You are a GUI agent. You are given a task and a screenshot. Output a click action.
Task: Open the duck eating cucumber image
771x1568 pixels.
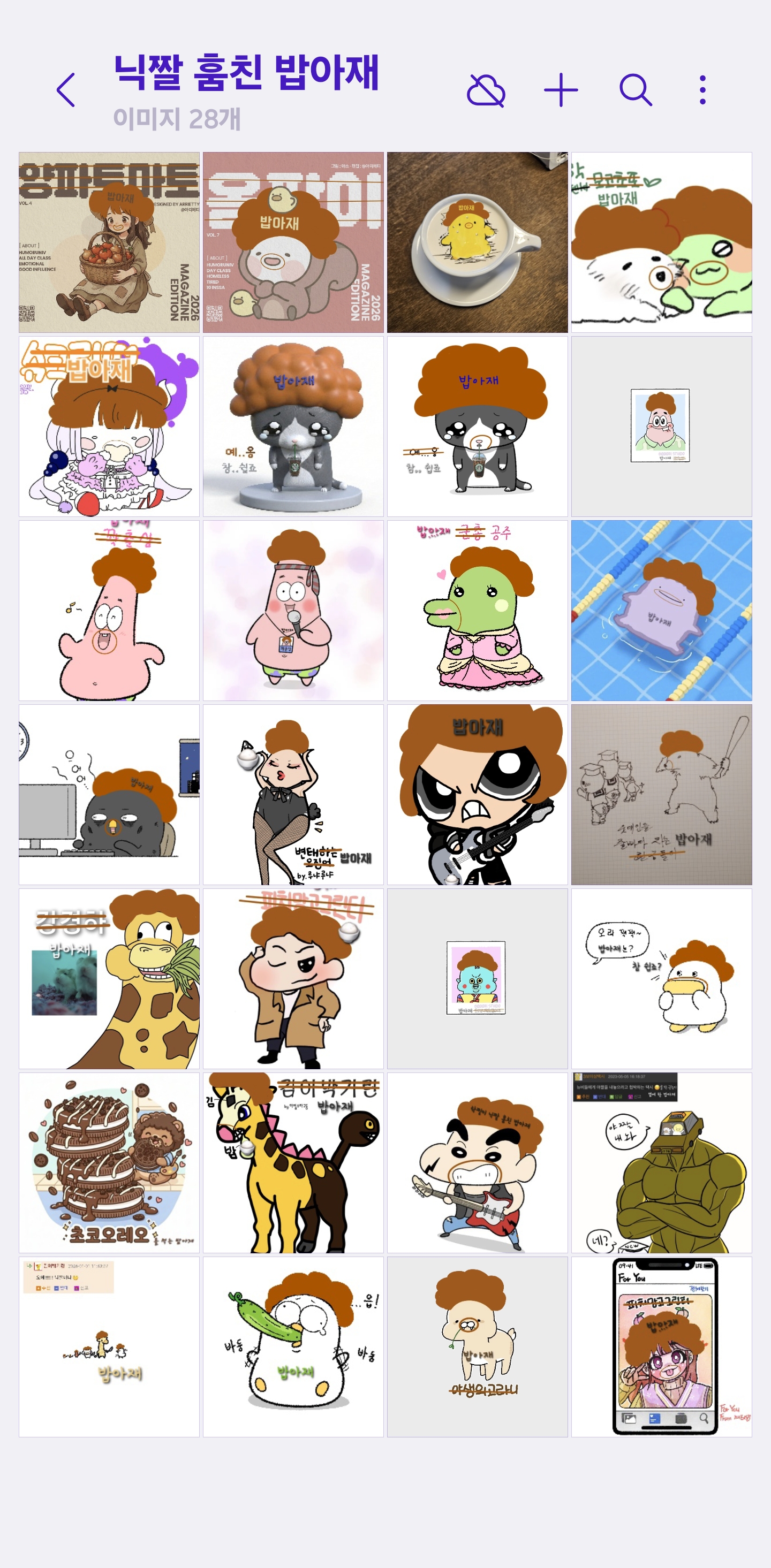293,1346
